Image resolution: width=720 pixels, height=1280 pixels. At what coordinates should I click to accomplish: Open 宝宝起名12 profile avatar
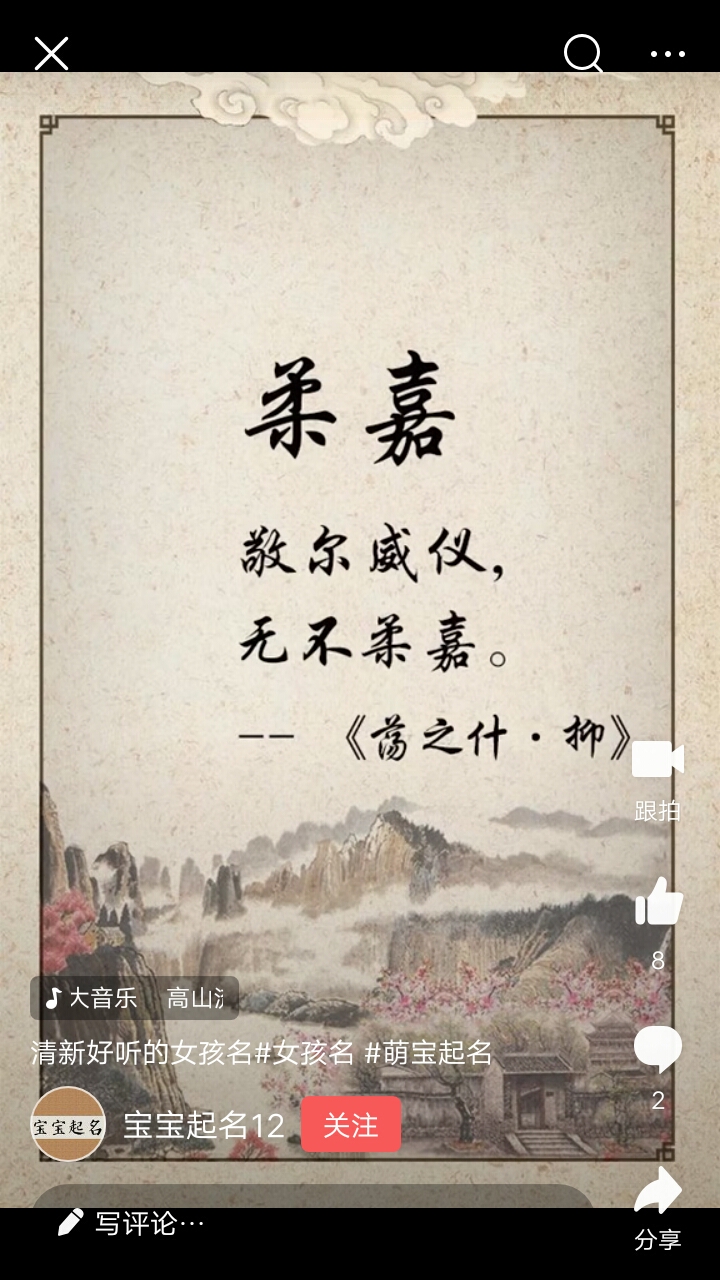[68, 1124]
